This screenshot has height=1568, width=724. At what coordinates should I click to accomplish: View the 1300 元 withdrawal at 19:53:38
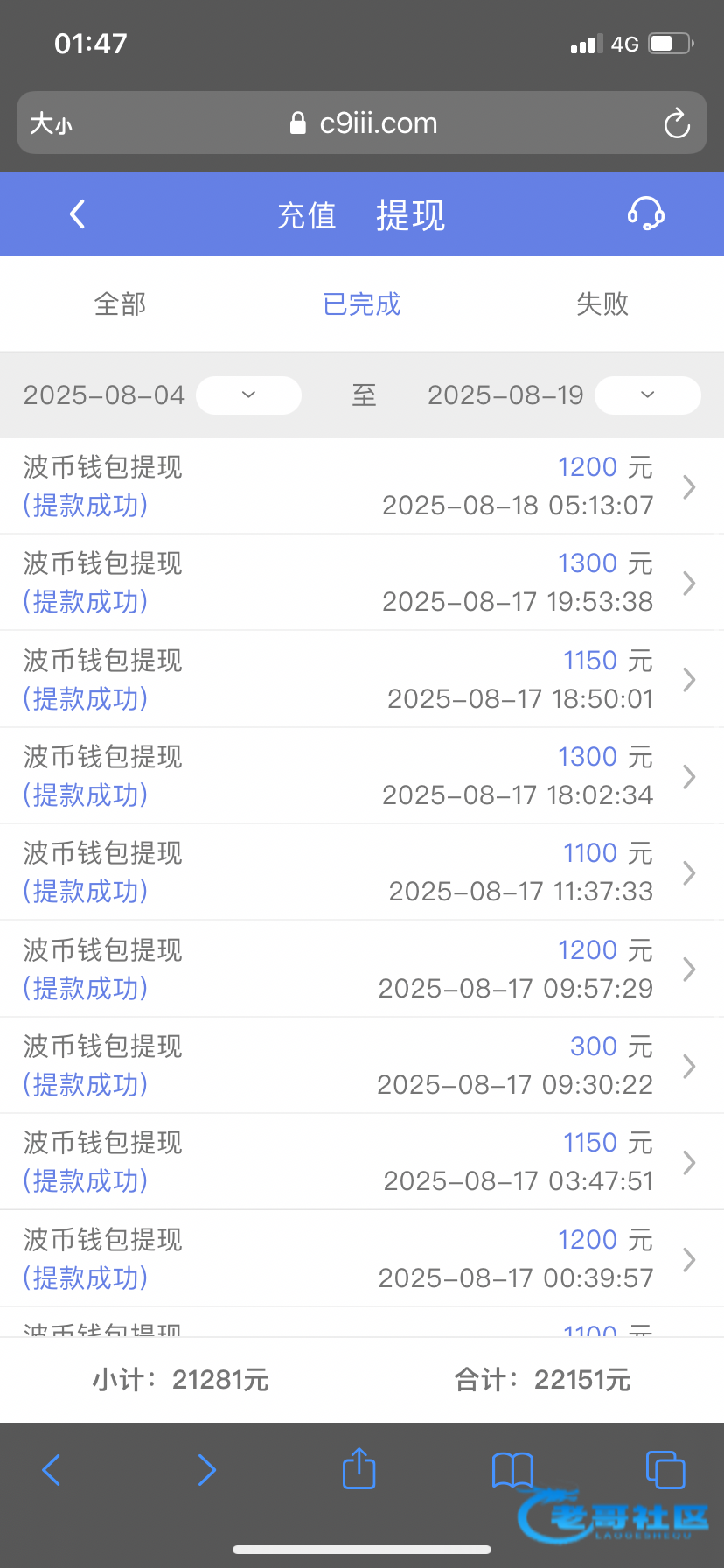point(362,583)
